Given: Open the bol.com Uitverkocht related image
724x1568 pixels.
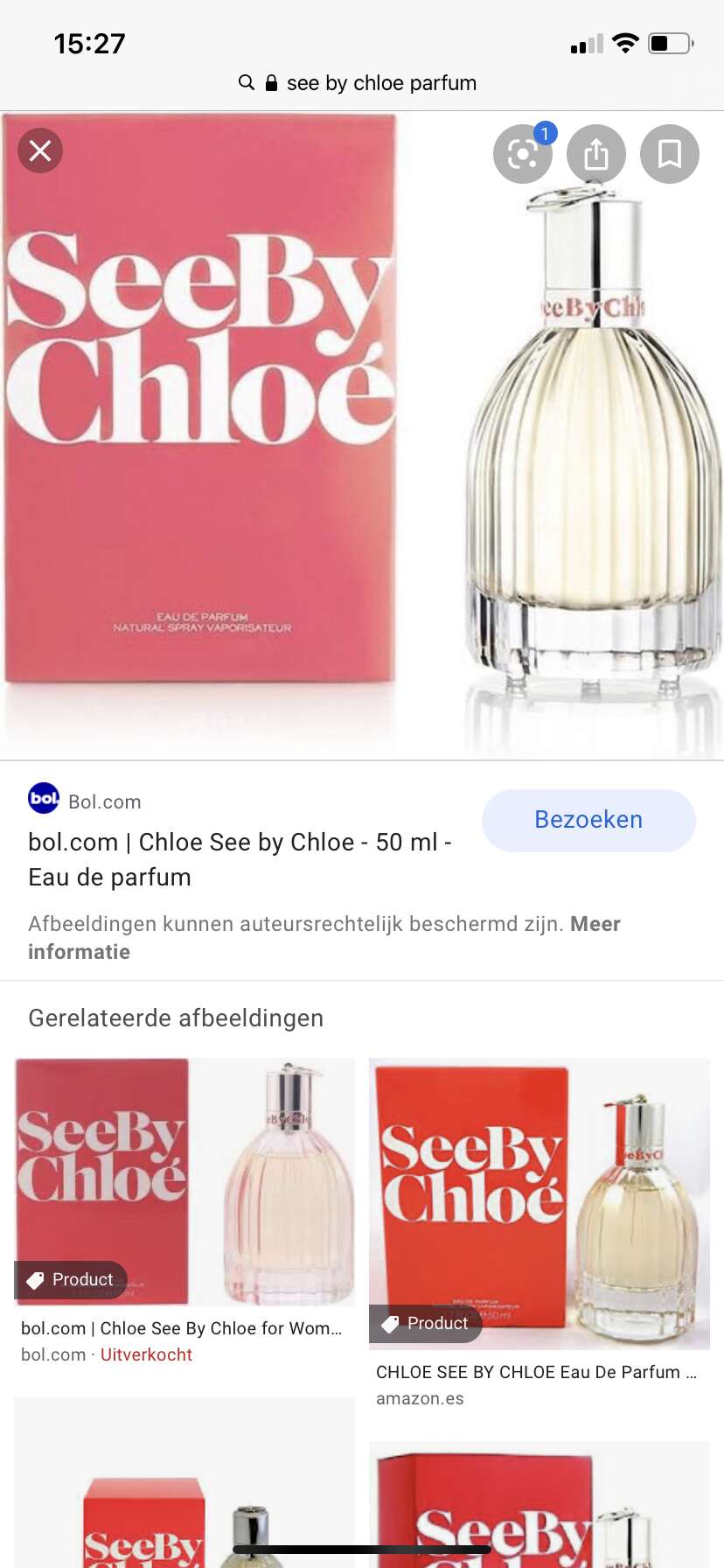Looking at the screenshot, I should click(x=184, y=1181).
